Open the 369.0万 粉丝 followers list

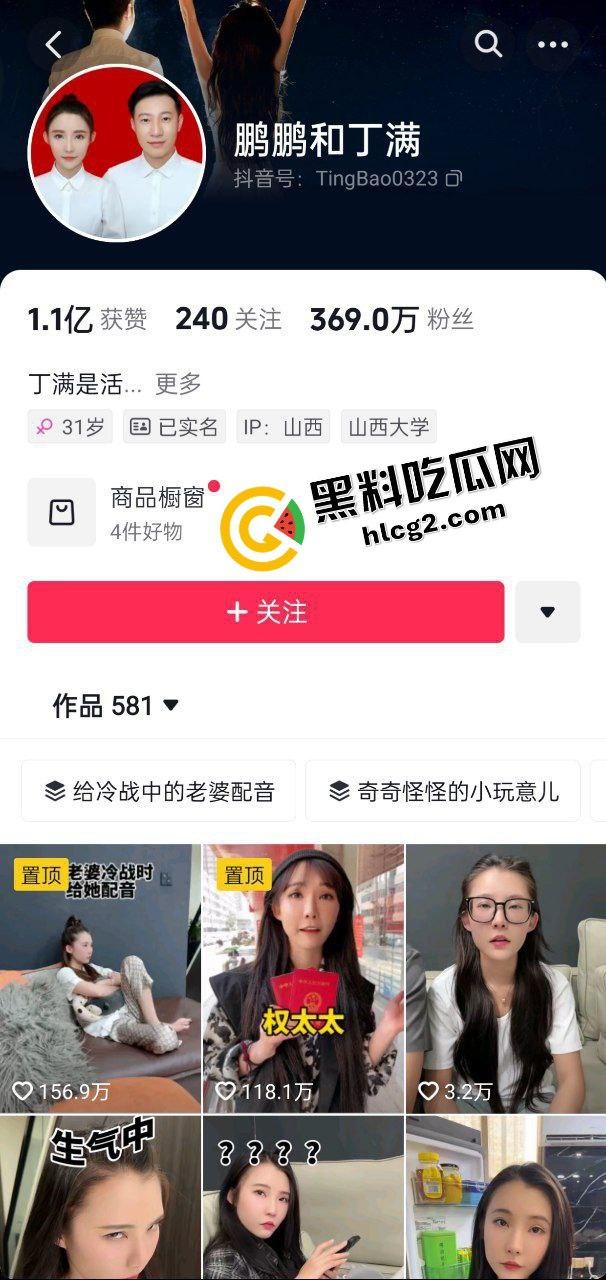coord(391,320)
